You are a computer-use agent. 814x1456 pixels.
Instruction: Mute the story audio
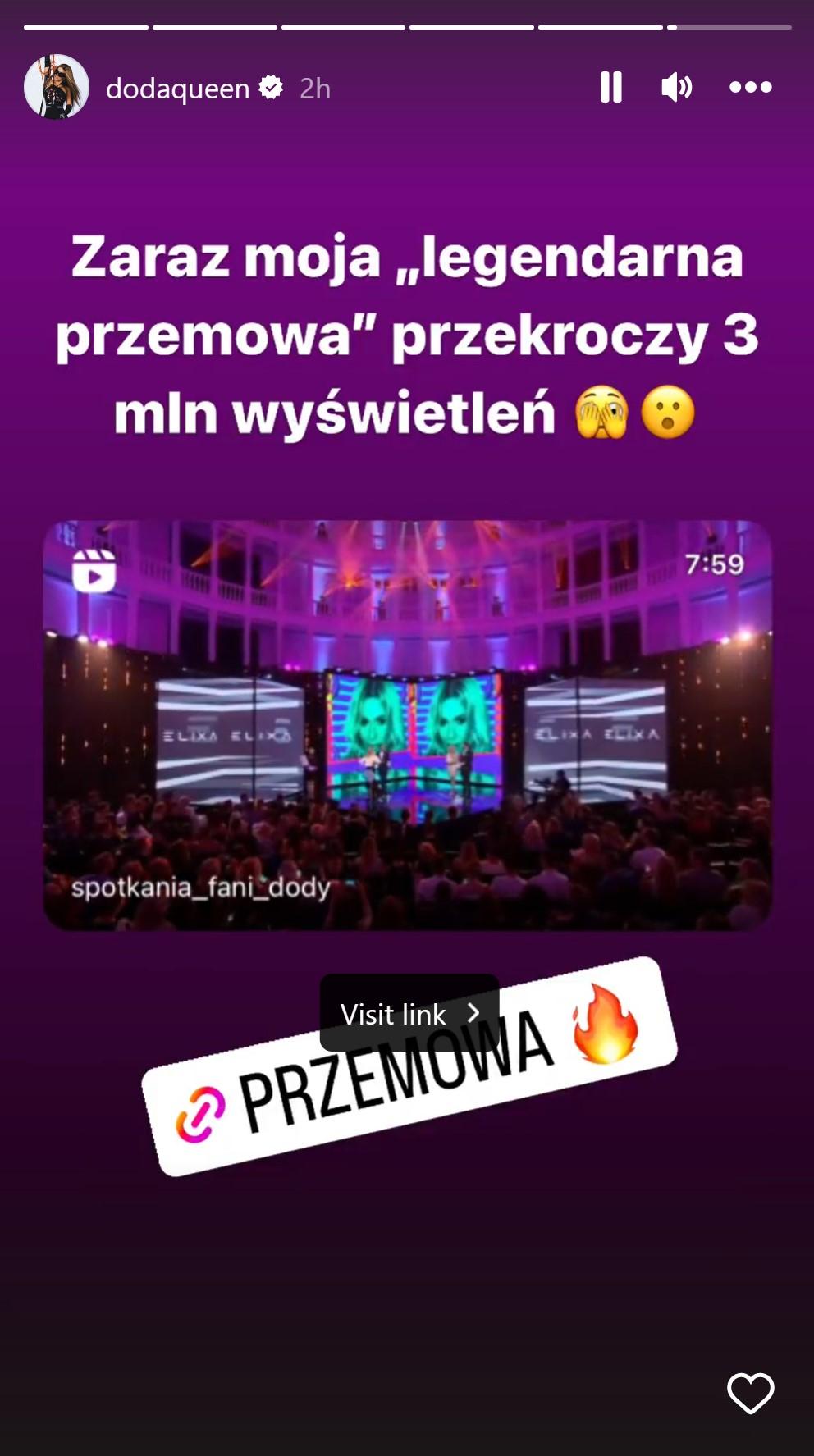pos(677,87)
